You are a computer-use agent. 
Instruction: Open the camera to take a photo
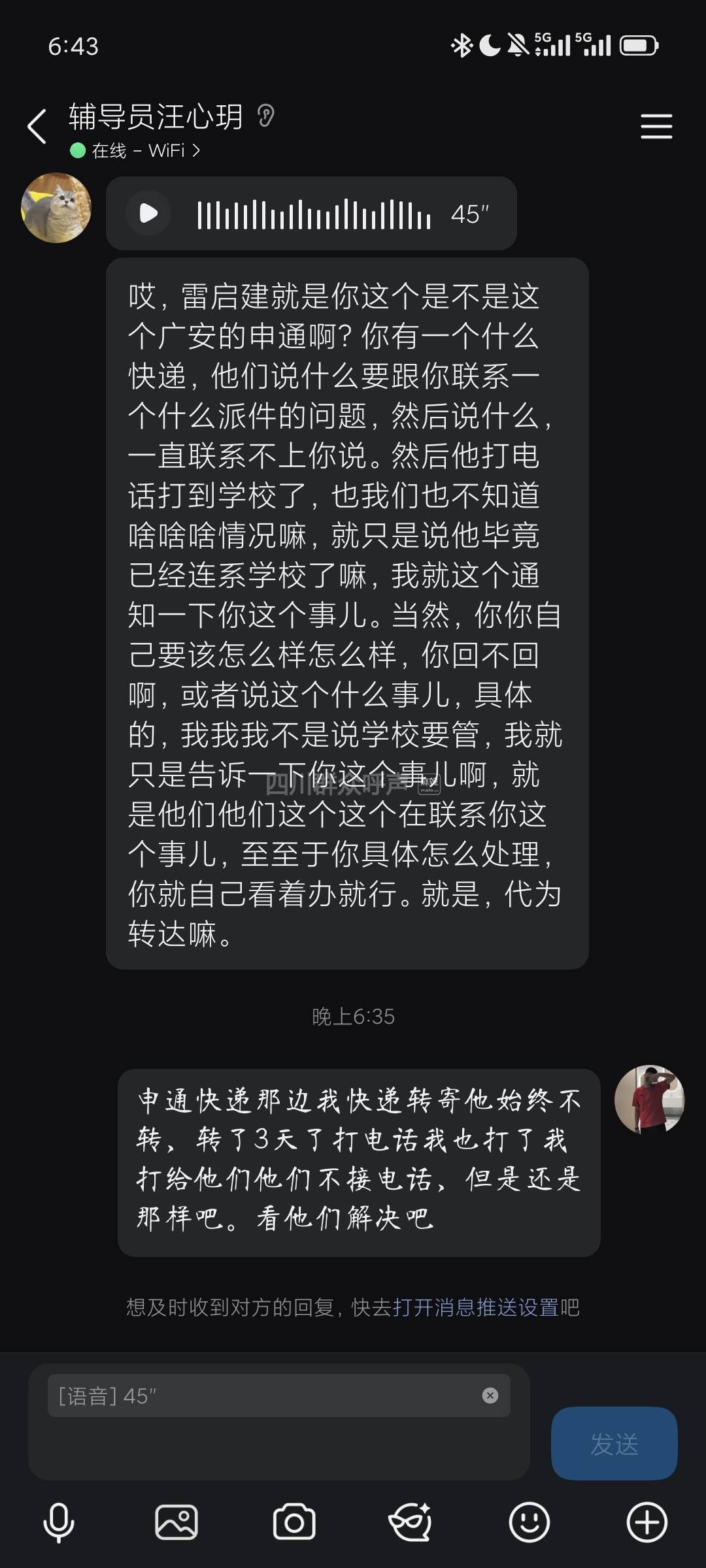pos(294,1522)
